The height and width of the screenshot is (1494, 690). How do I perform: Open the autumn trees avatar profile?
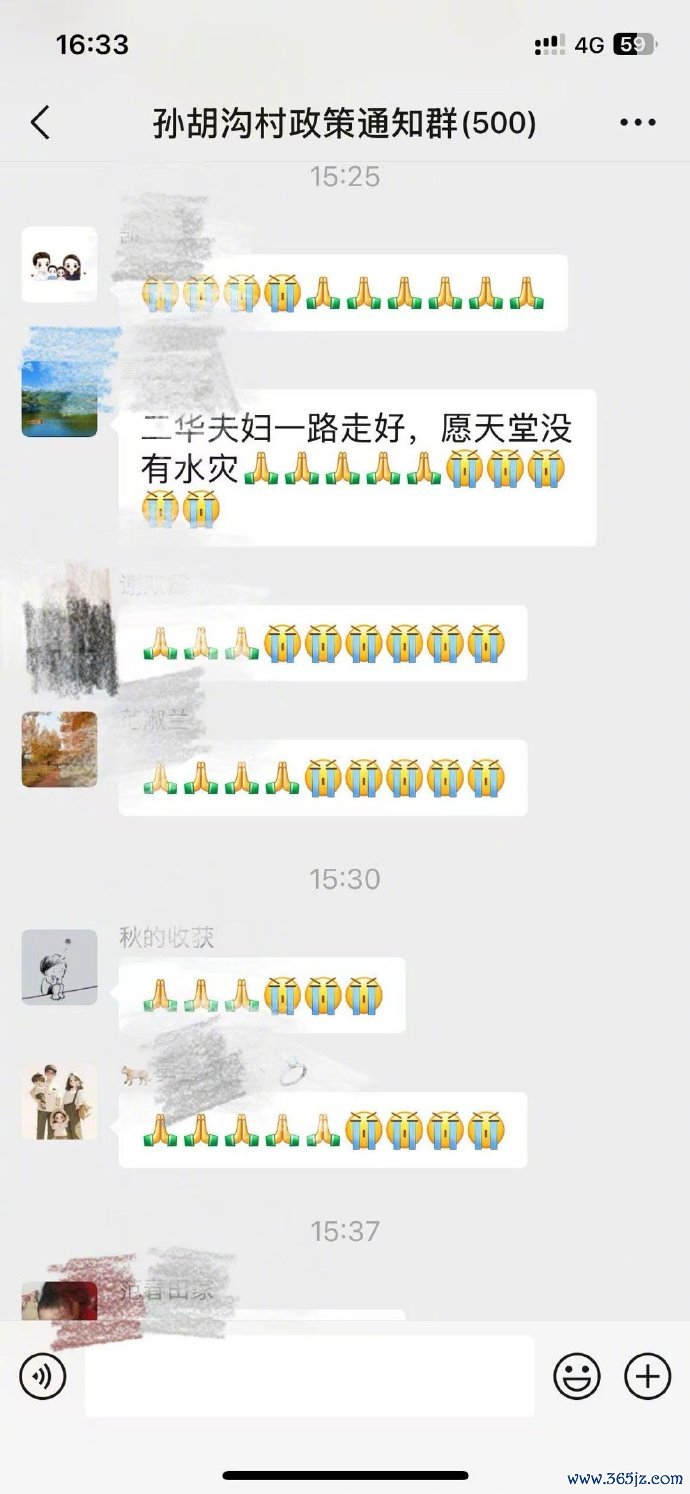tap(60, 749)
